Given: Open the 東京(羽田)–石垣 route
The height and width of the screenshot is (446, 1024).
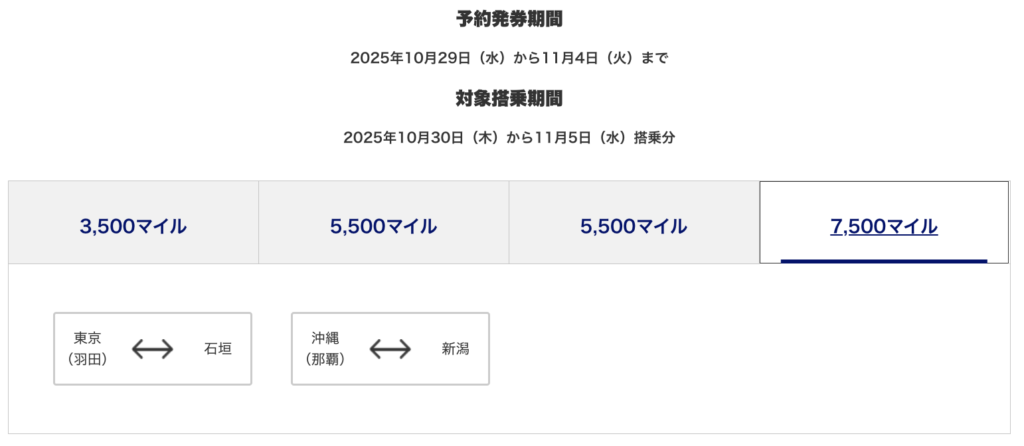Looking at the screenshot, I should 152,349.
